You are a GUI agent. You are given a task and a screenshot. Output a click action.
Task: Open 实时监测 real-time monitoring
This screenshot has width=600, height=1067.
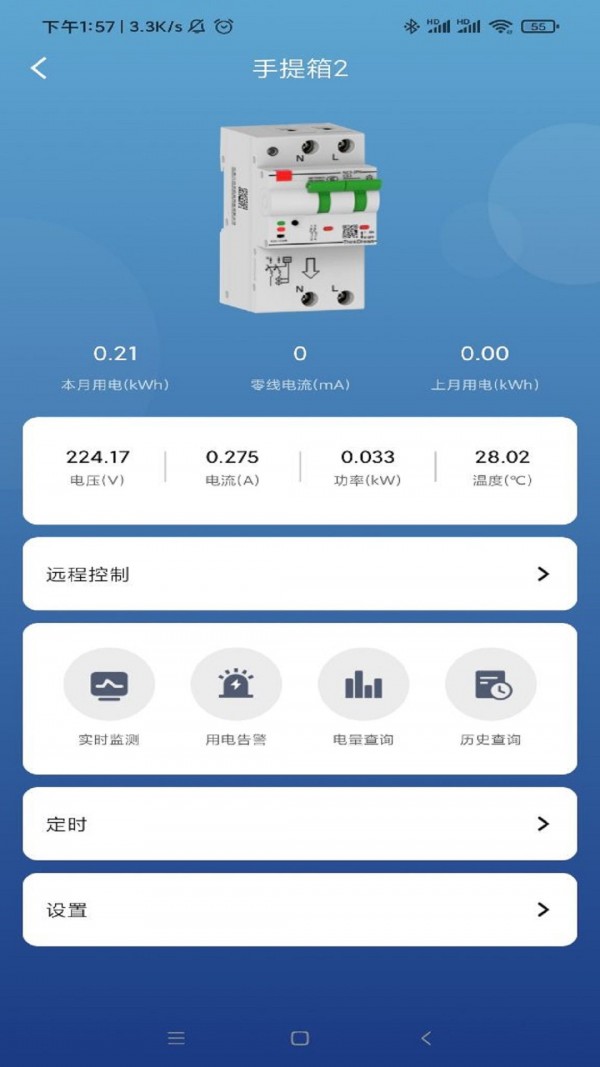point(109,686)
